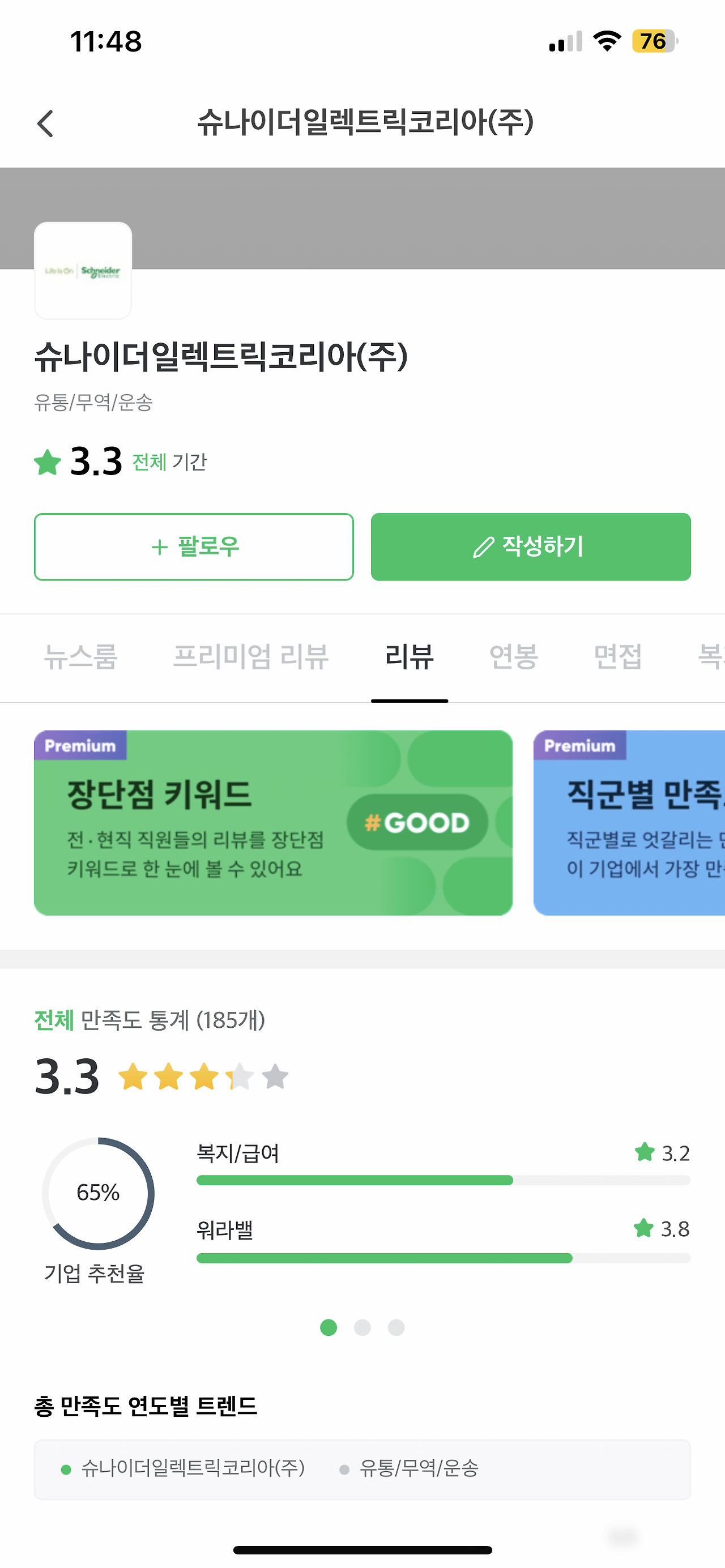The height and width of the screenshot is (1568, 725).
Task: Tap the pencil icon inside 작성하기 button
Action: (483, 546)
